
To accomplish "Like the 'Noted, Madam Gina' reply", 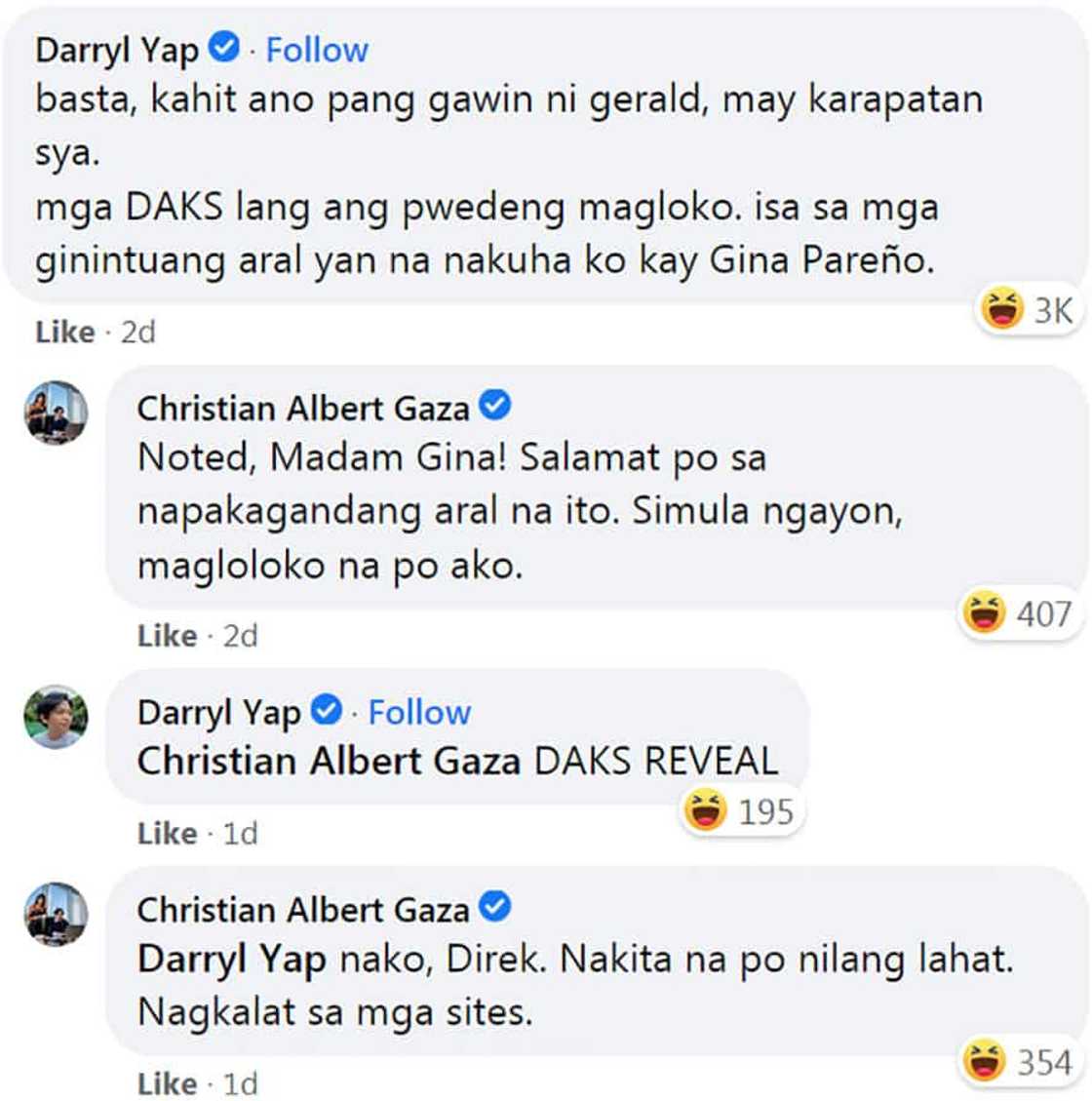I will pyautogui.click(x=167, y=636).
